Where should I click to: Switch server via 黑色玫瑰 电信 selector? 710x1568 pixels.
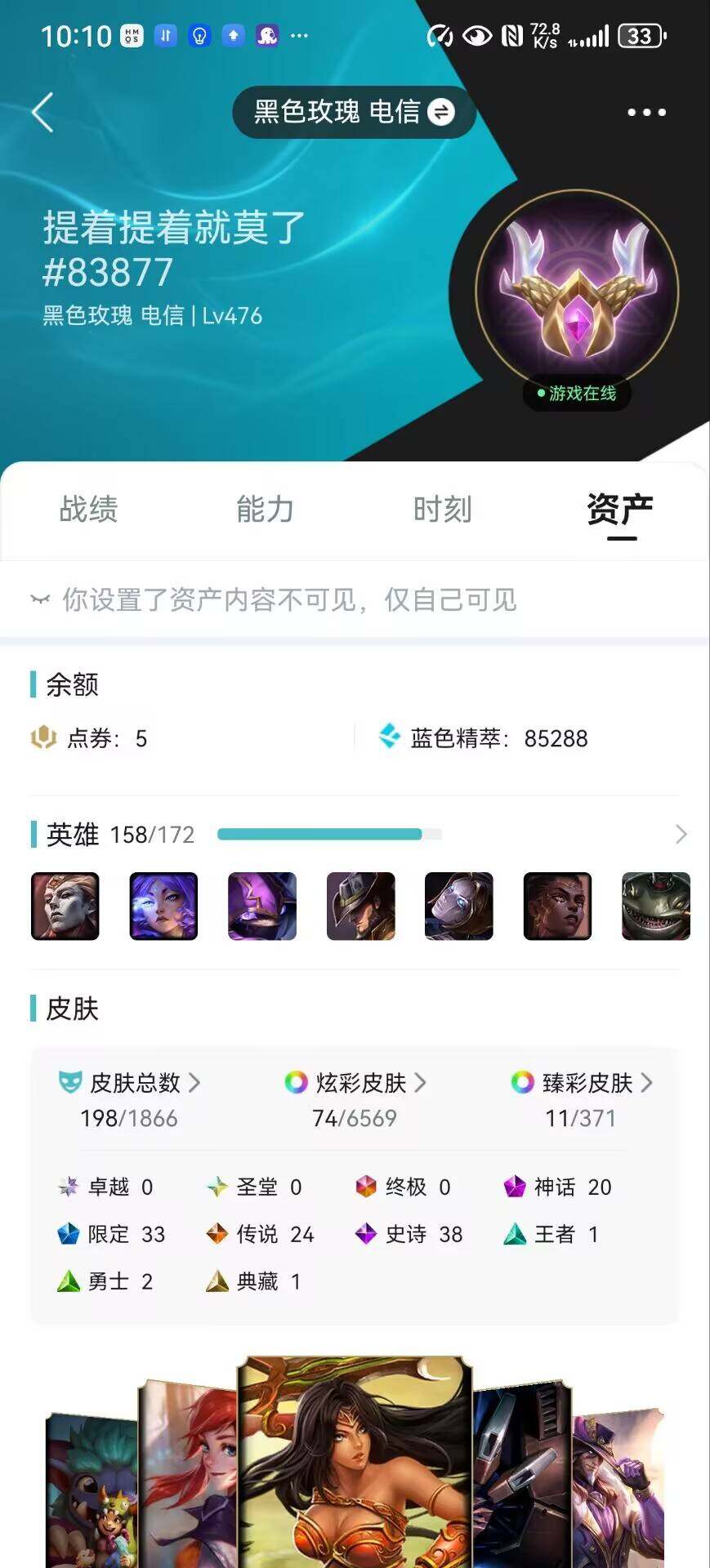click(354, 112)
